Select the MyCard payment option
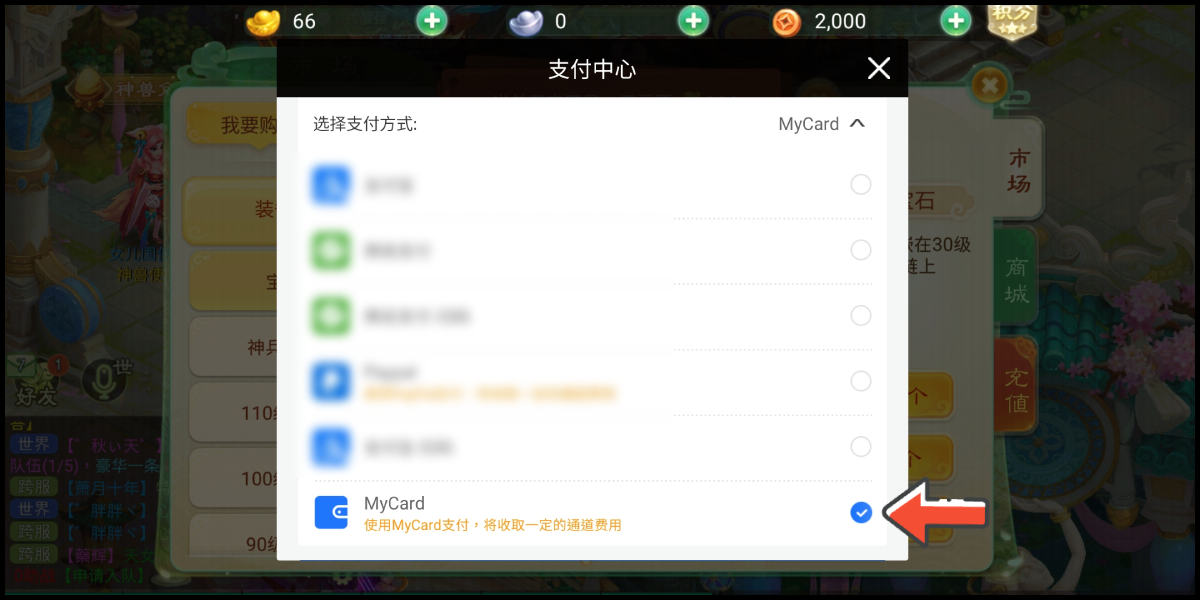Viewport: 1200px width, 600px height. (x=860, y=513)
